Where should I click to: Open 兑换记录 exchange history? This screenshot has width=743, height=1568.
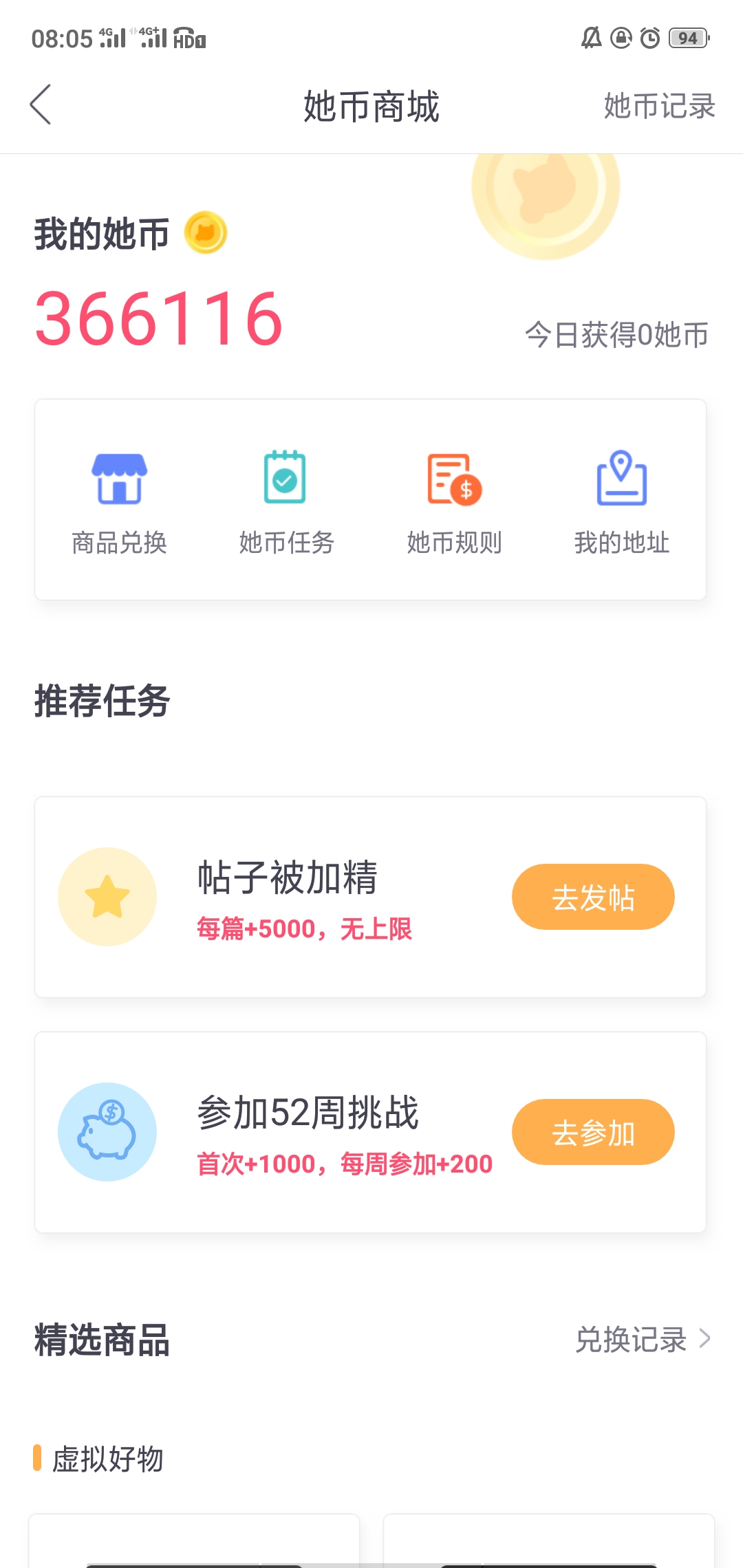643,1339
